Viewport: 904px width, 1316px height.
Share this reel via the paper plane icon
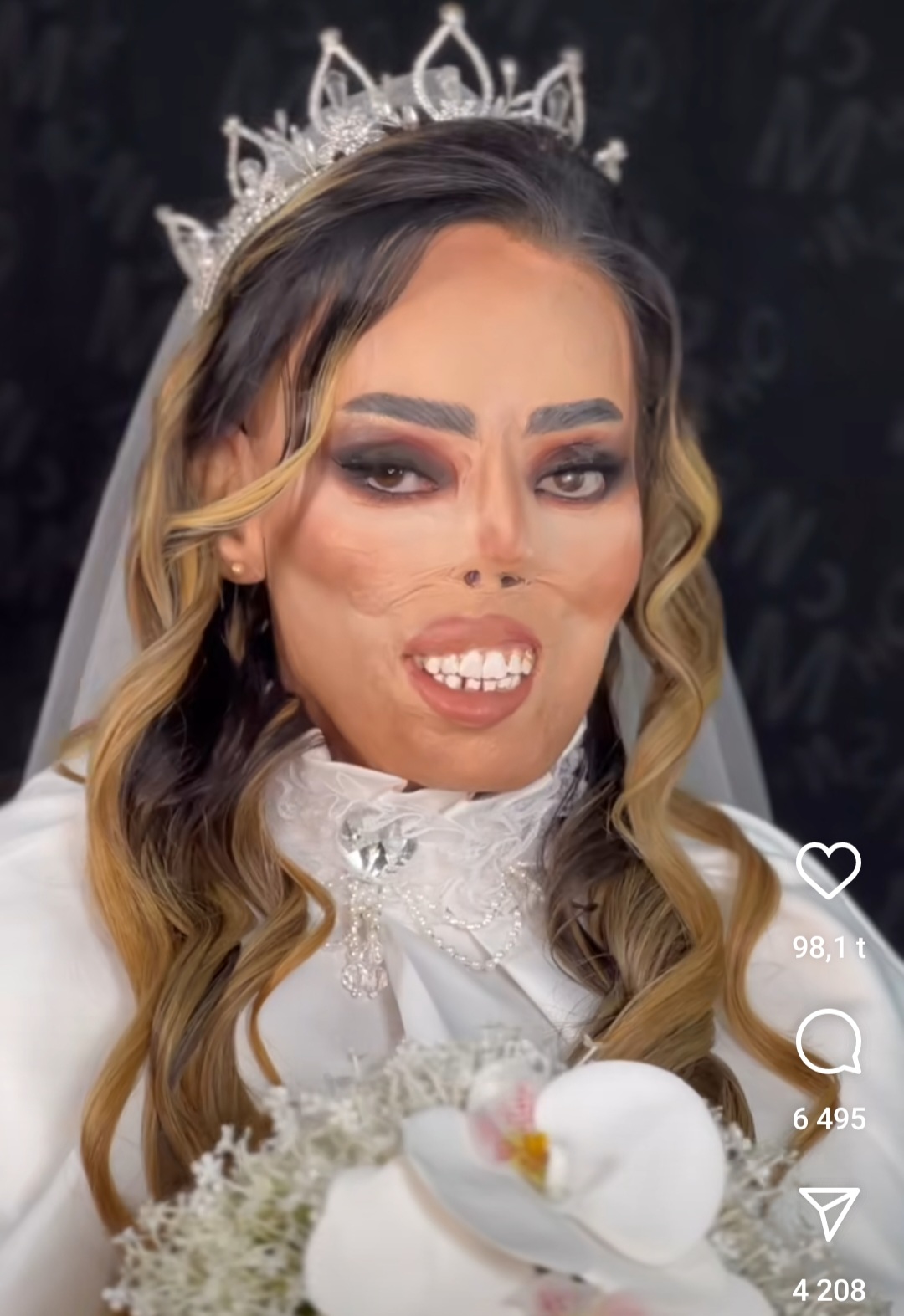tap(828, 1212)
